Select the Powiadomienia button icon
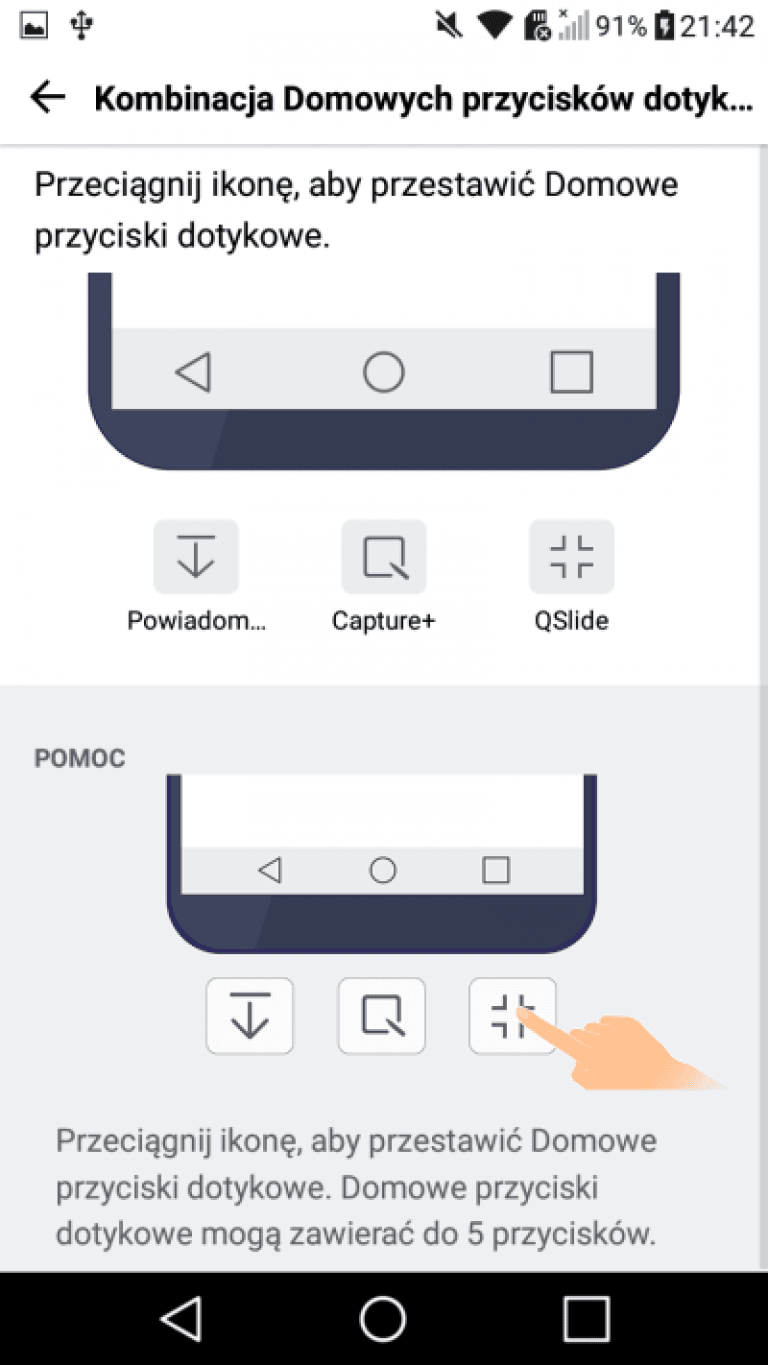 (x=196, y=557)
